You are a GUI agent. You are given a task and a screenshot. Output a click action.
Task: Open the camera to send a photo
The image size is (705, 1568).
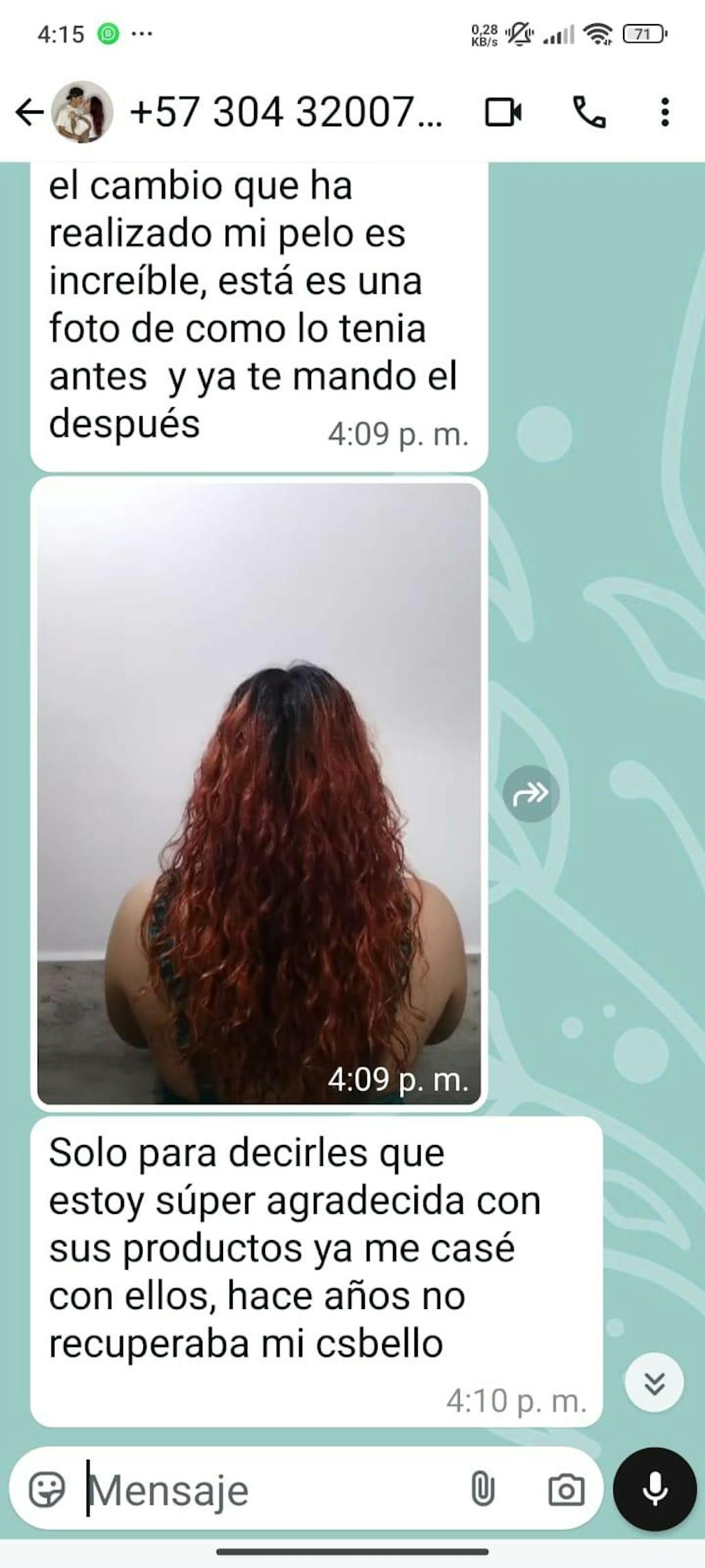pos(566,1490)
